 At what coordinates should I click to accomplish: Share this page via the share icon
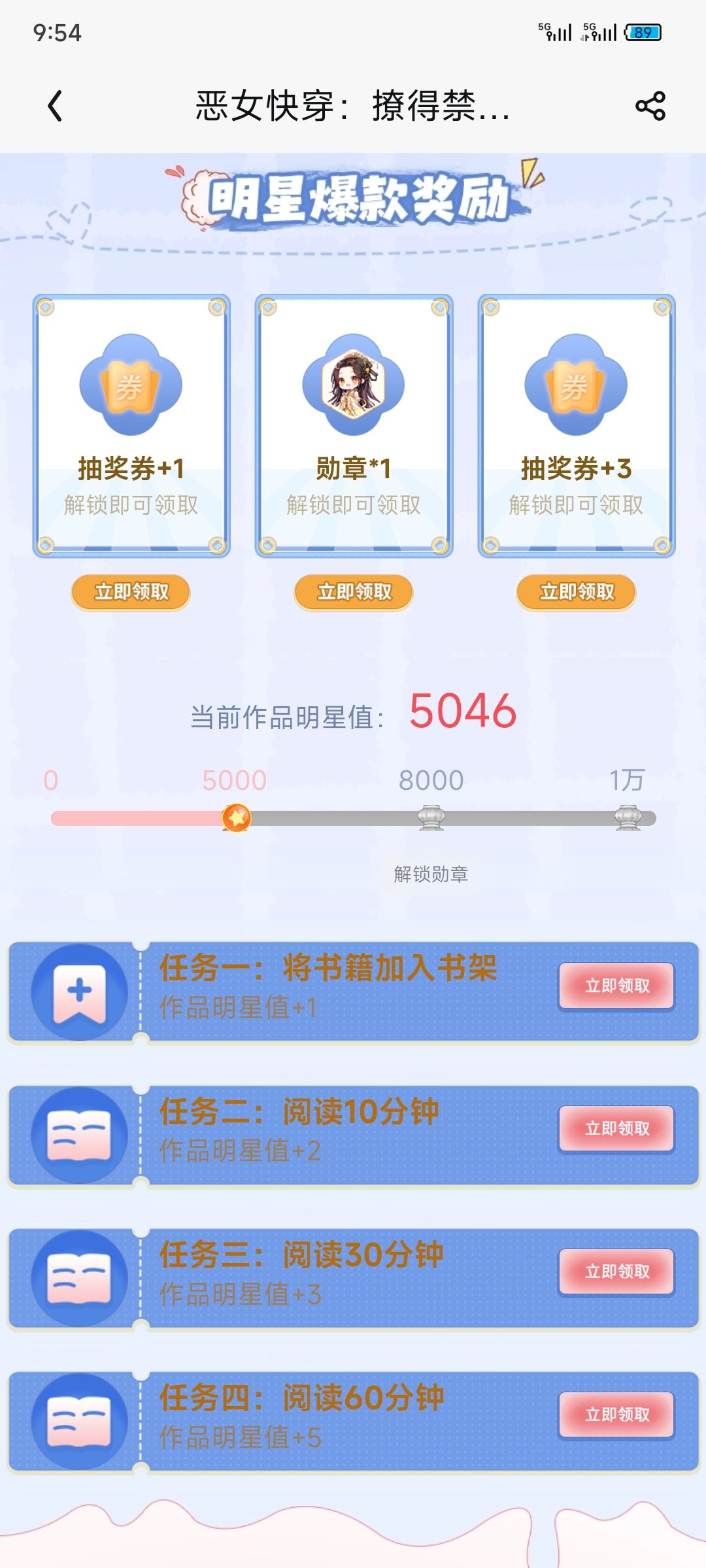point(650,106)
